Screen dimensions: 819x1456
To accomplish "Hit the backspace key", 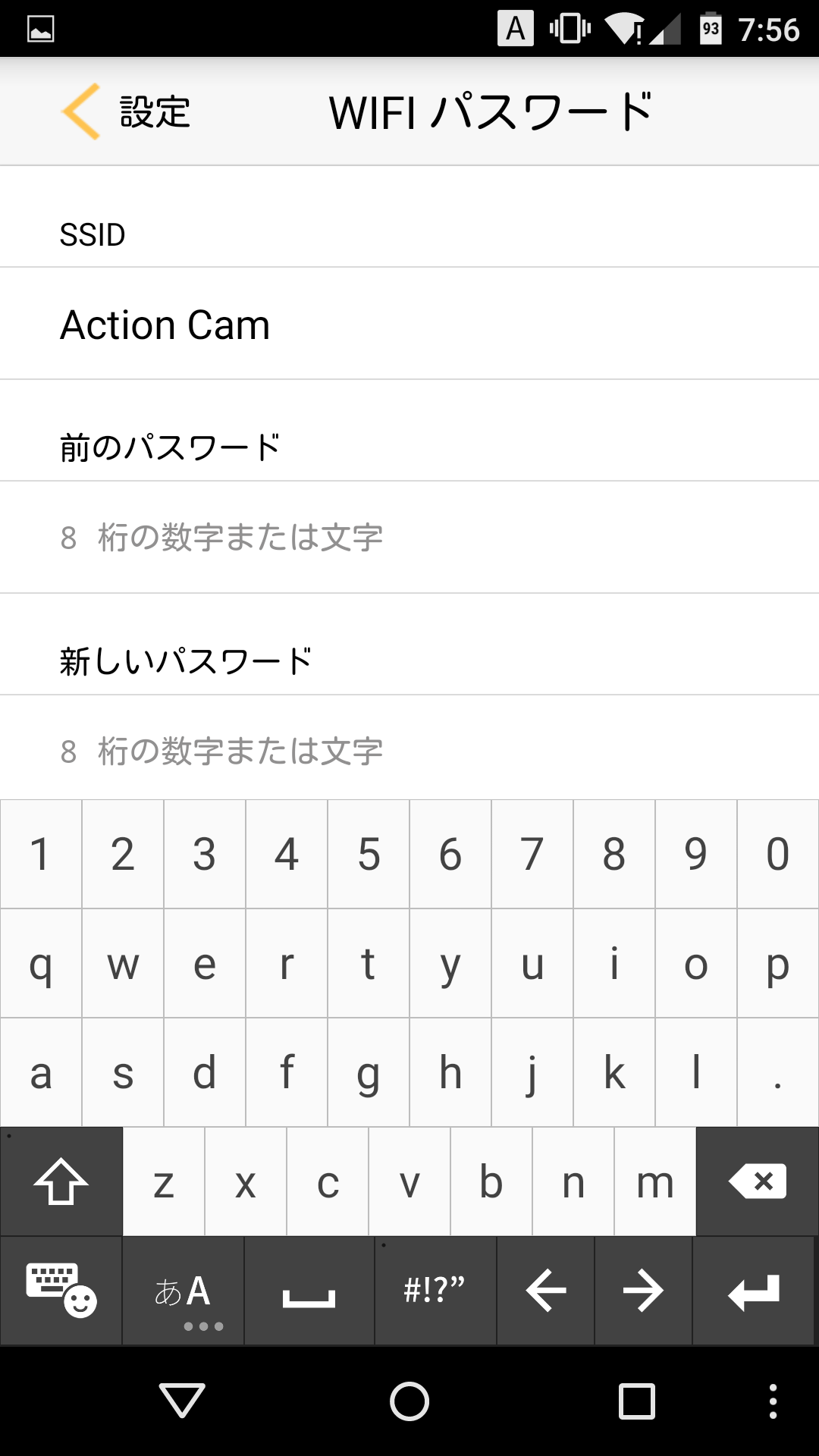I will point(757,1181).
